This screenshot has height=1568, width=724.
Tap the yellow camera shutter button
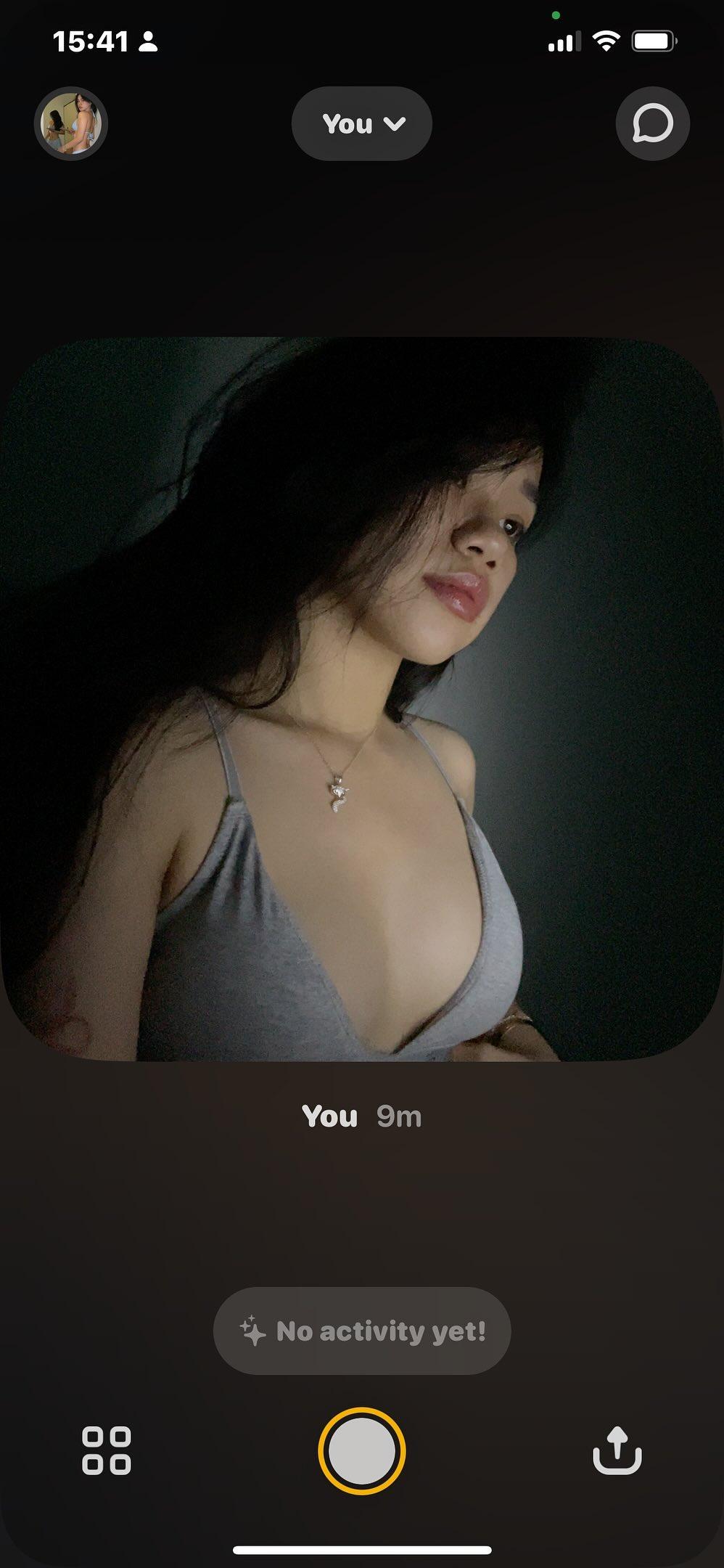coord(362,1451)
